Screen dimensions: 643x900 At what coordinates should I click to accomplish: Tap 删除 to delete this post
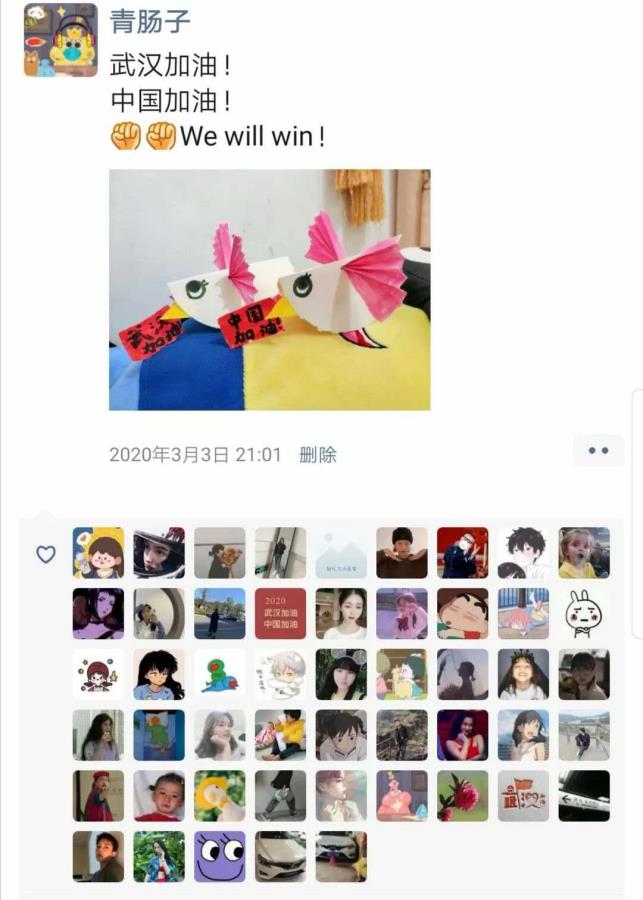(x=318, y=455)
